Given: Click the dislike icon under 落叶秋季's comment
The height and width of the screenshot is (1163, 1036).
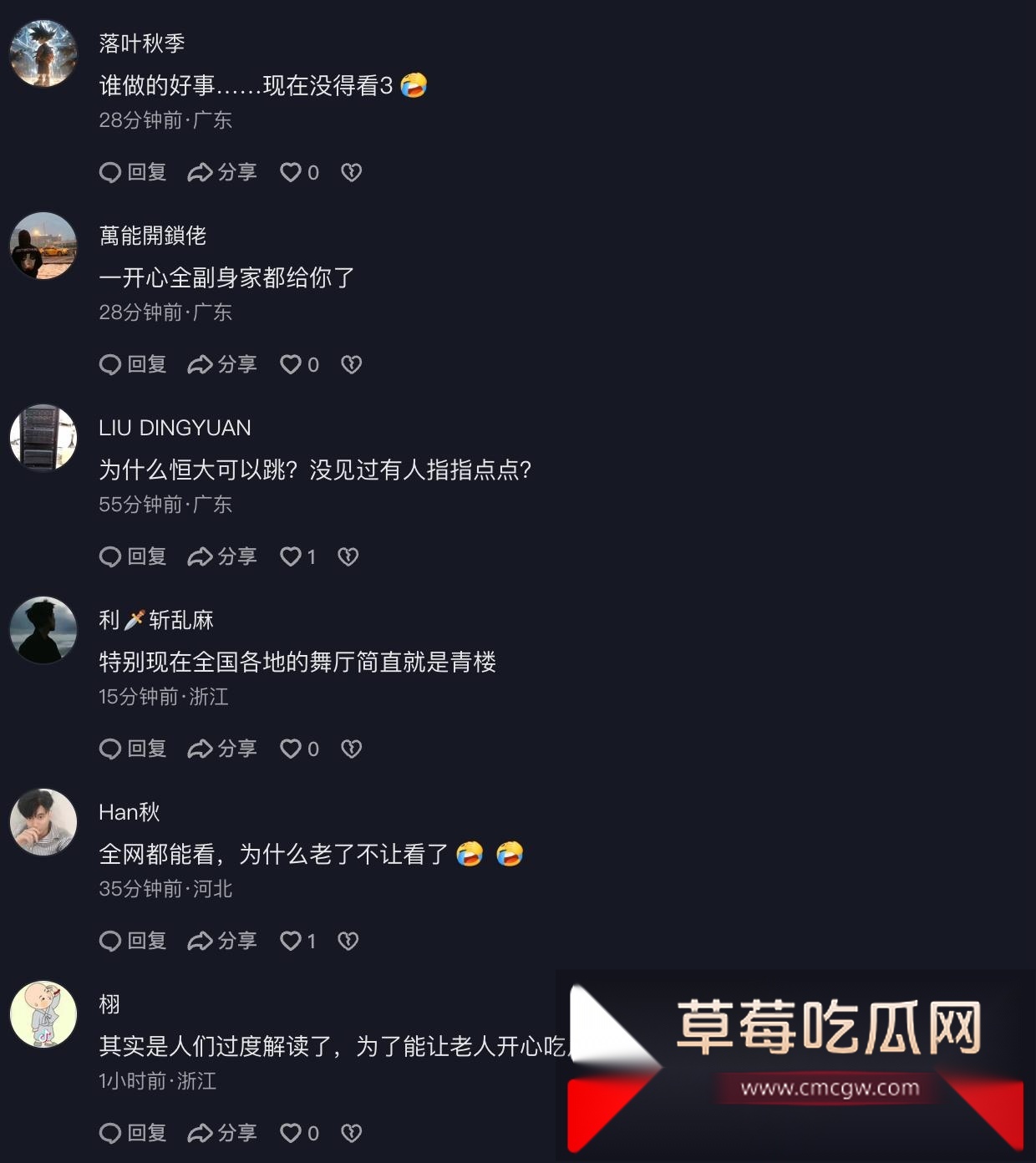Looking at the screenshot, I should tap(352, 173).
